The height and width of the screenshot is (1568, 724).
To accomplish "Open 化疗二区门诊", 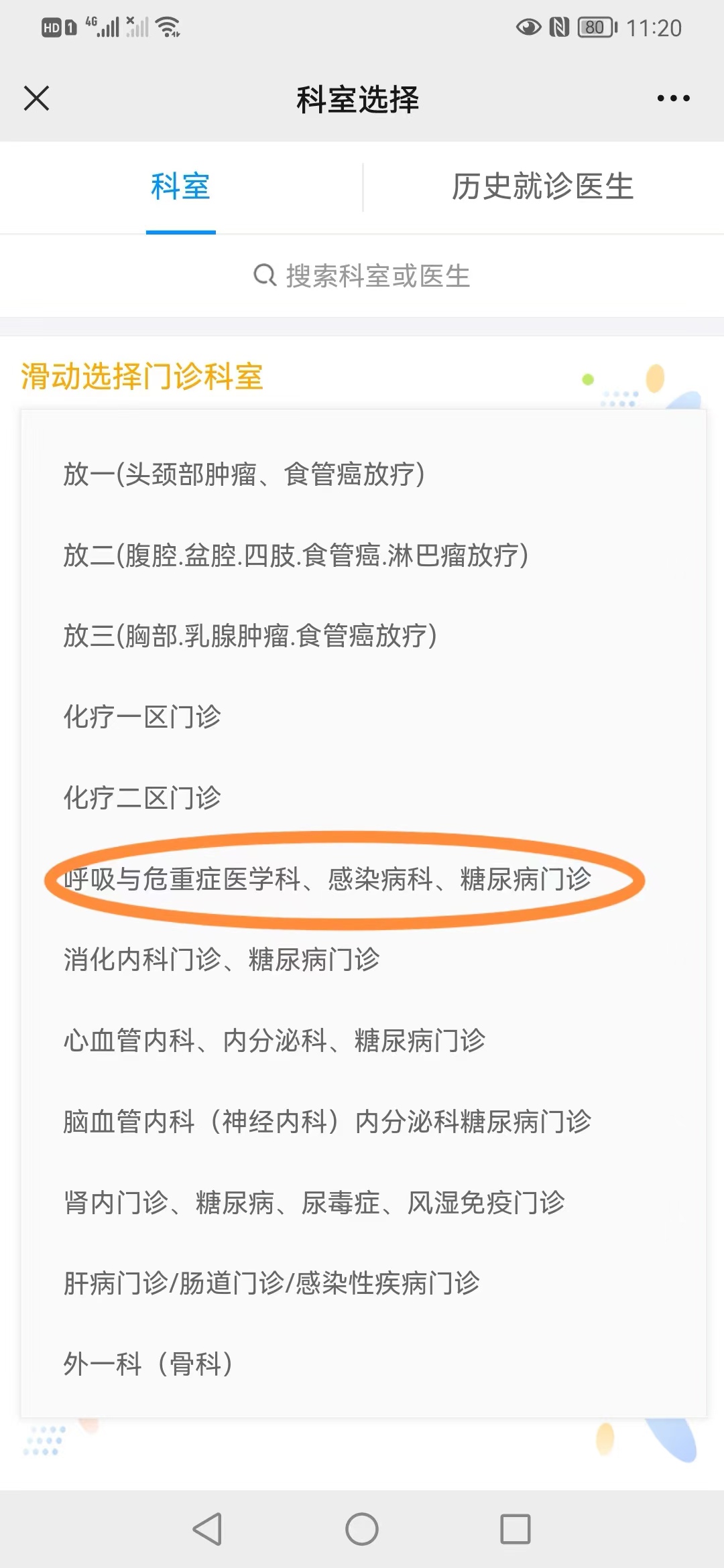I will (142, 798).
